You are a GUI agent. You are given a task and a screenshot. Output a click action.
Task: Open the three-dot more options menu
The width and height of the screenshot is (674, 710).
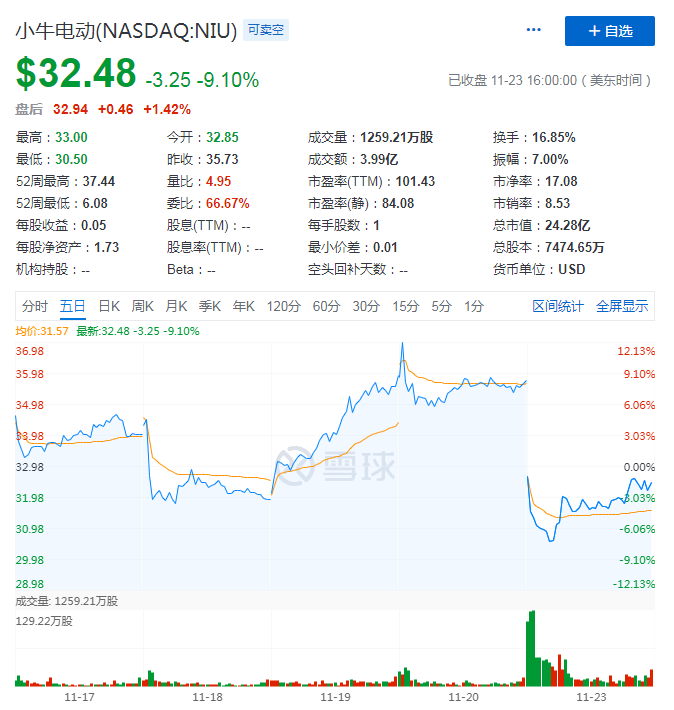(x=534, y=31)
